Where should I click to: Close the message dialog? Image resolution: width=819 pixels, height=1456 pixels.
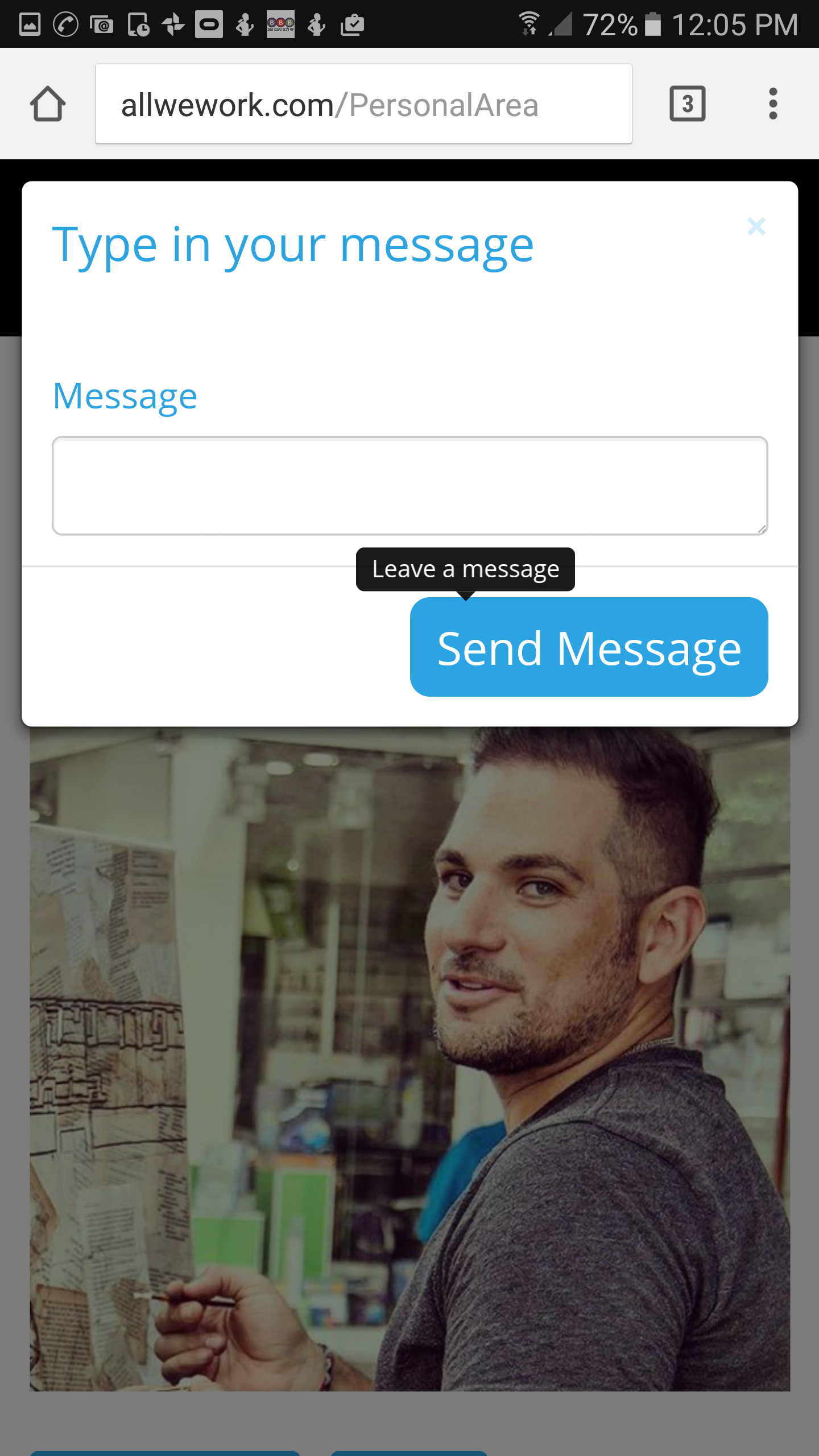click(756, 226)
